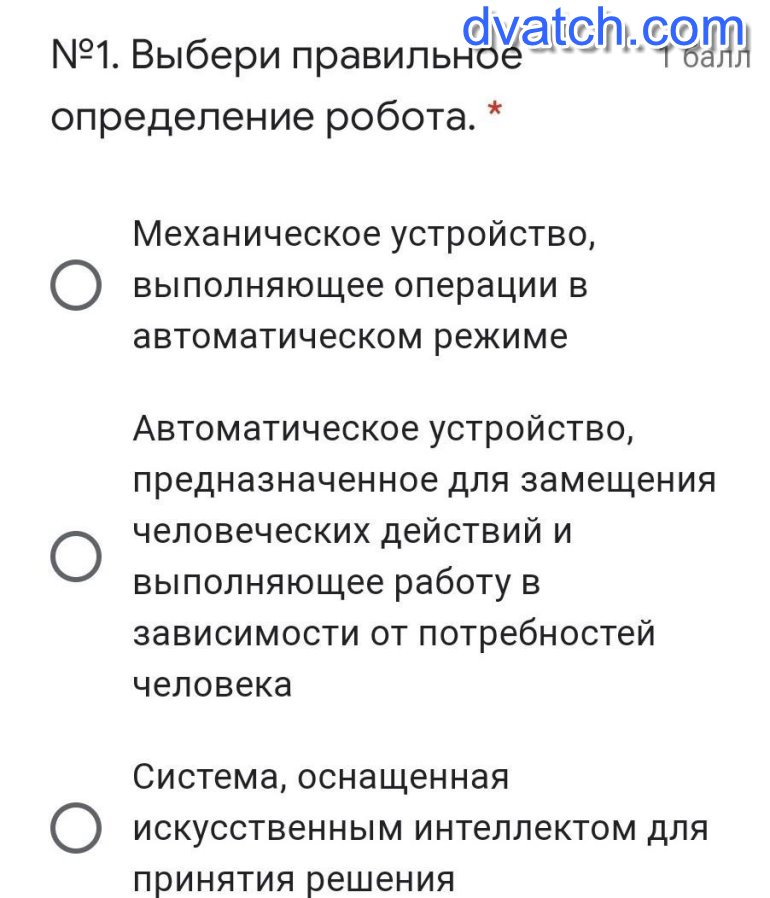Screen dimensions: 770x898
Task: Select the 'Механическое устройство' answer option
Action: pyautogui.click(x=76, y=286)
